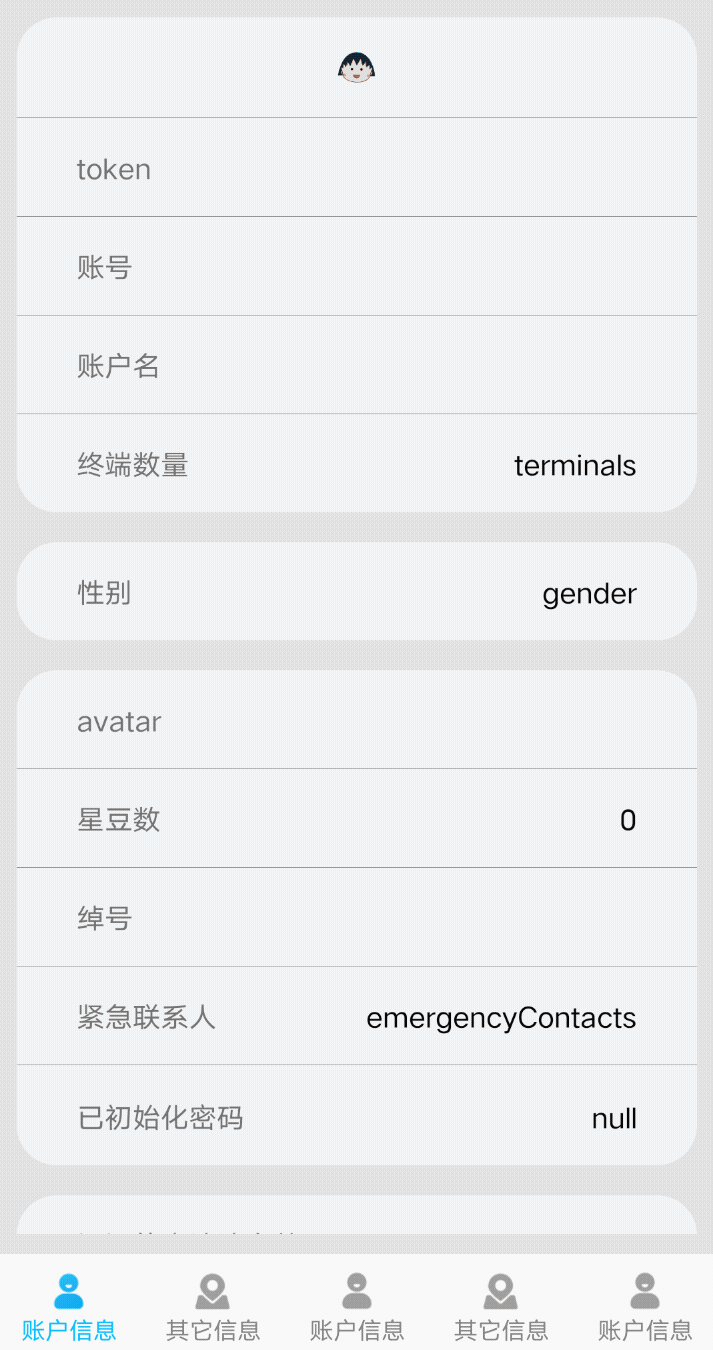Open the token row
The height and width of the screenshot is (1350, 713).
click(x=356, y=169)
